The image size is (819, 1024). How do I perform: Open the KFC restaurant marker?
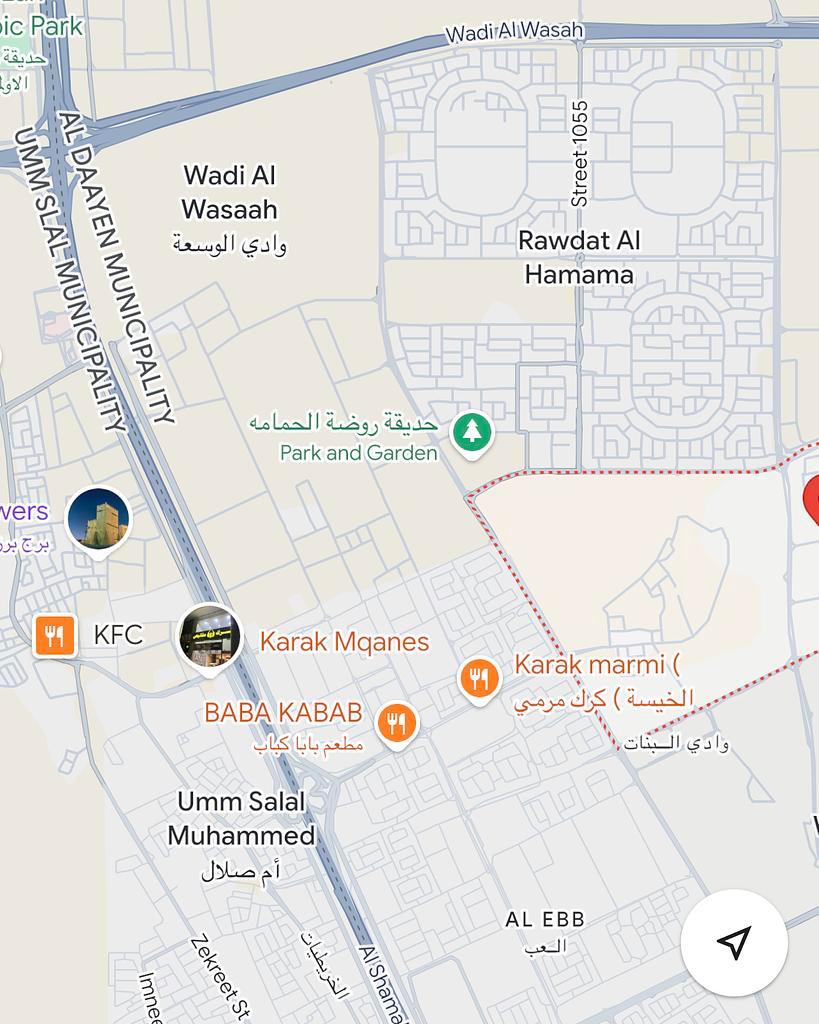(54, 635)
